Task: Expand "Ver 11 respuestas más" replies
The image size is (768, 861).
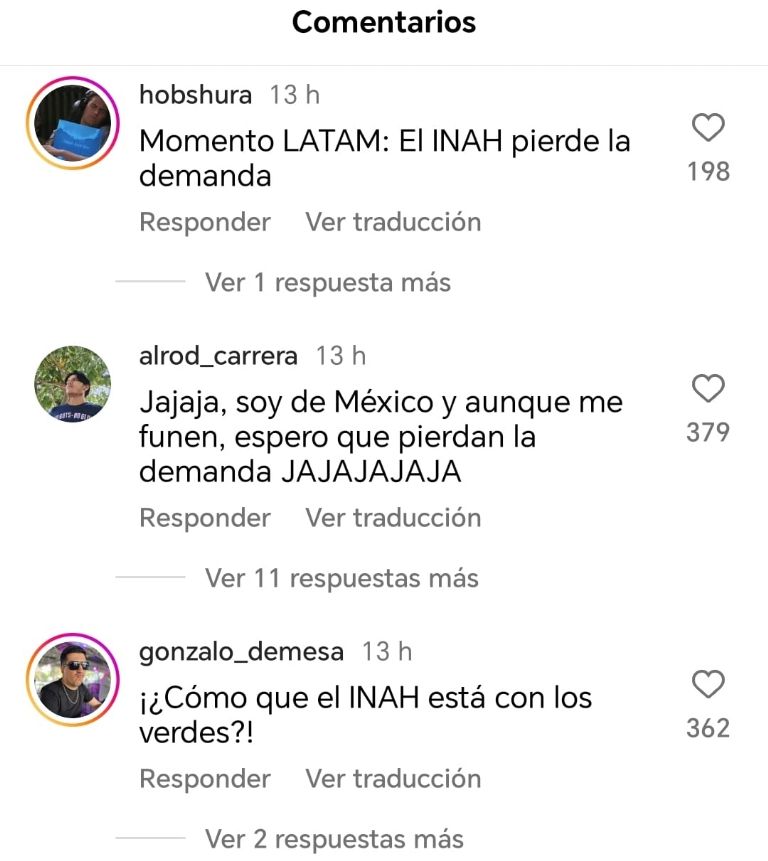Action: pos(341,578)
